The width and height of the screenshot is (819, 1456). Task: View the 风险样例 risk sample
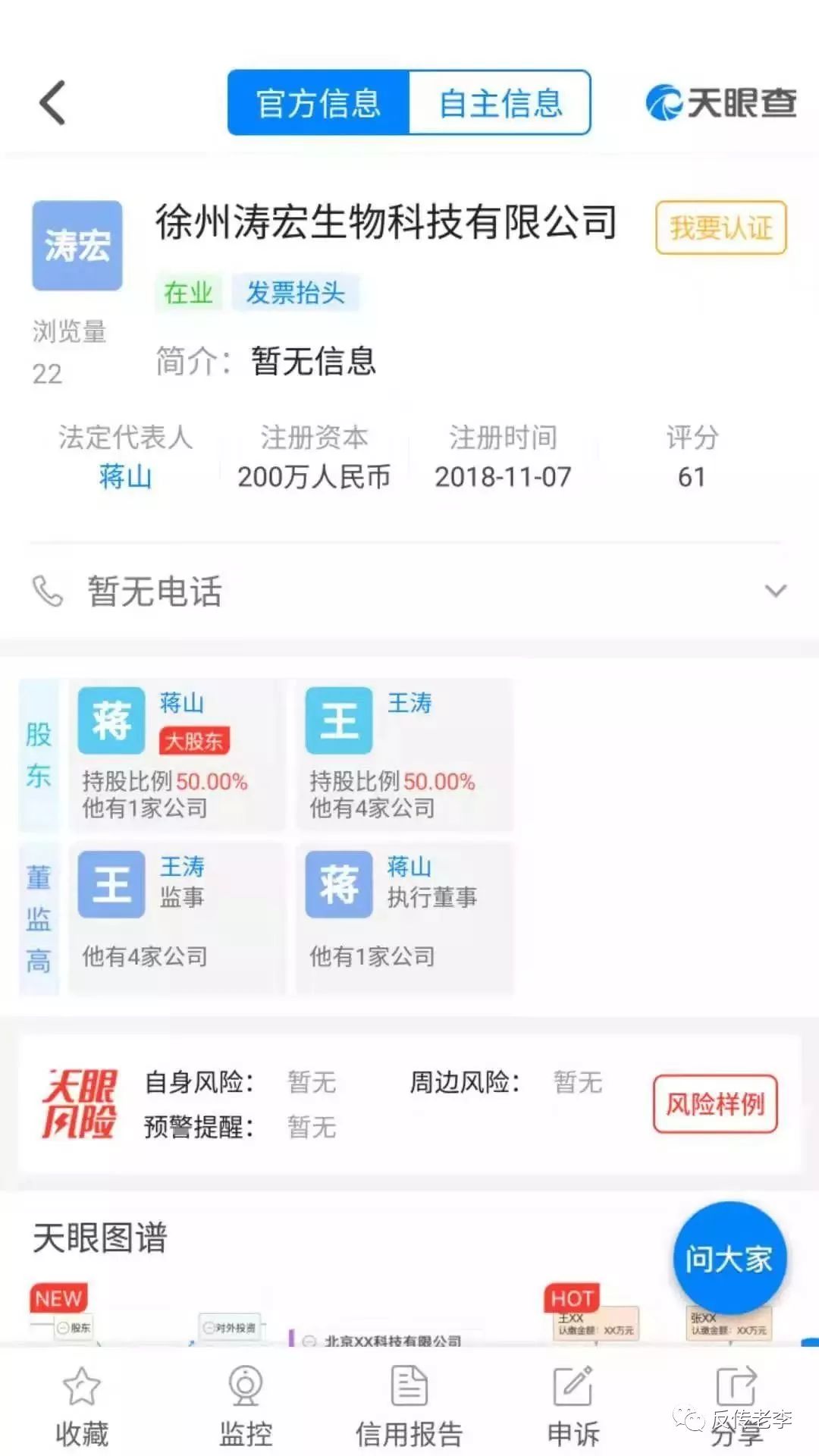pos(715,1104)
